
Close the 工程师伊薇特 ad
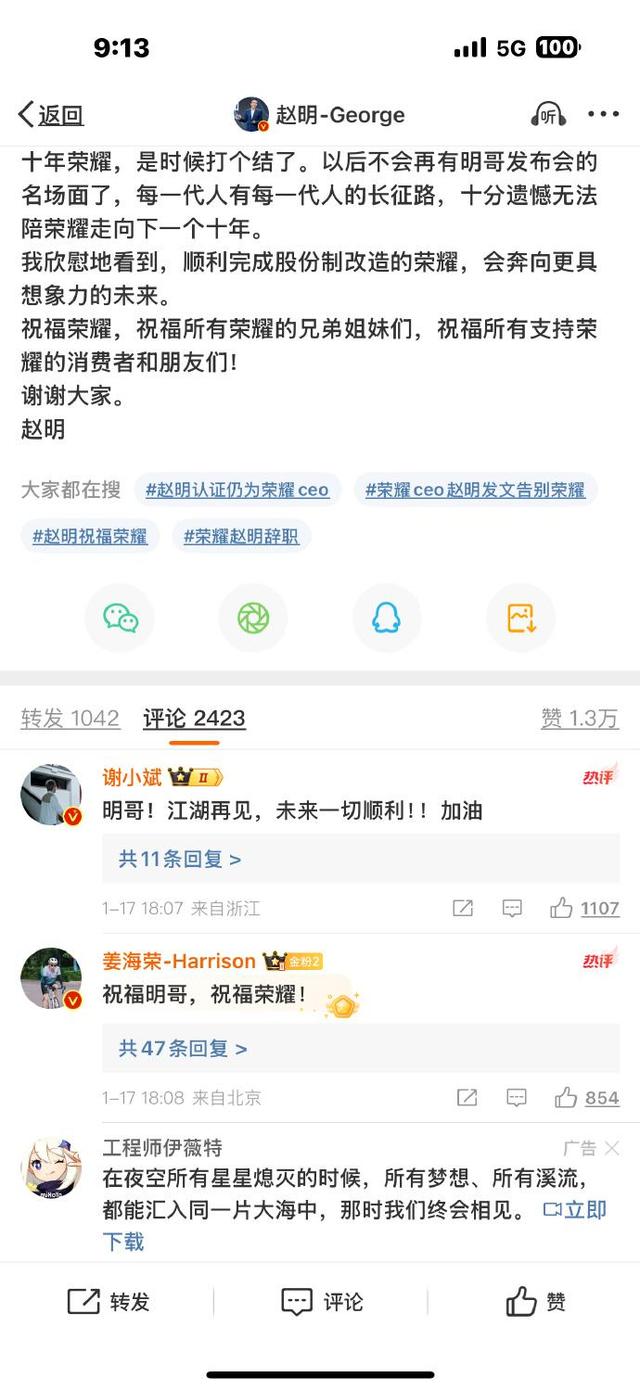pyautogui.click(x=612, y=1148)
